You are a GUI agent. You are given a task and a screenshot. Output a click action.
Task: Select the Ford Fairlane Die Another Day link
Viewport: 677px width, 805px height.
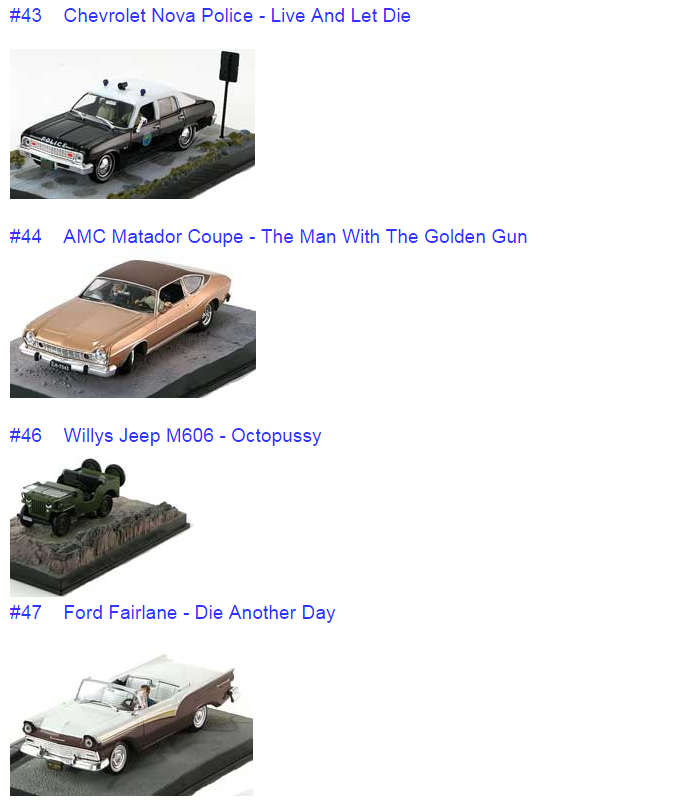(x=199, y=613)
